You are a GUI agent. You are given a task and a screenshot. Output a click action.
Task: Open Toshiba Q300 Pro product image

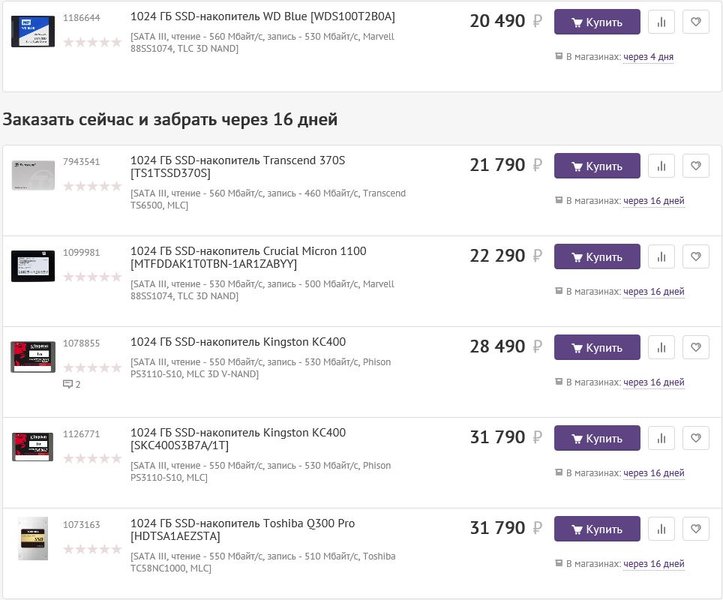(x=33, y=539)
